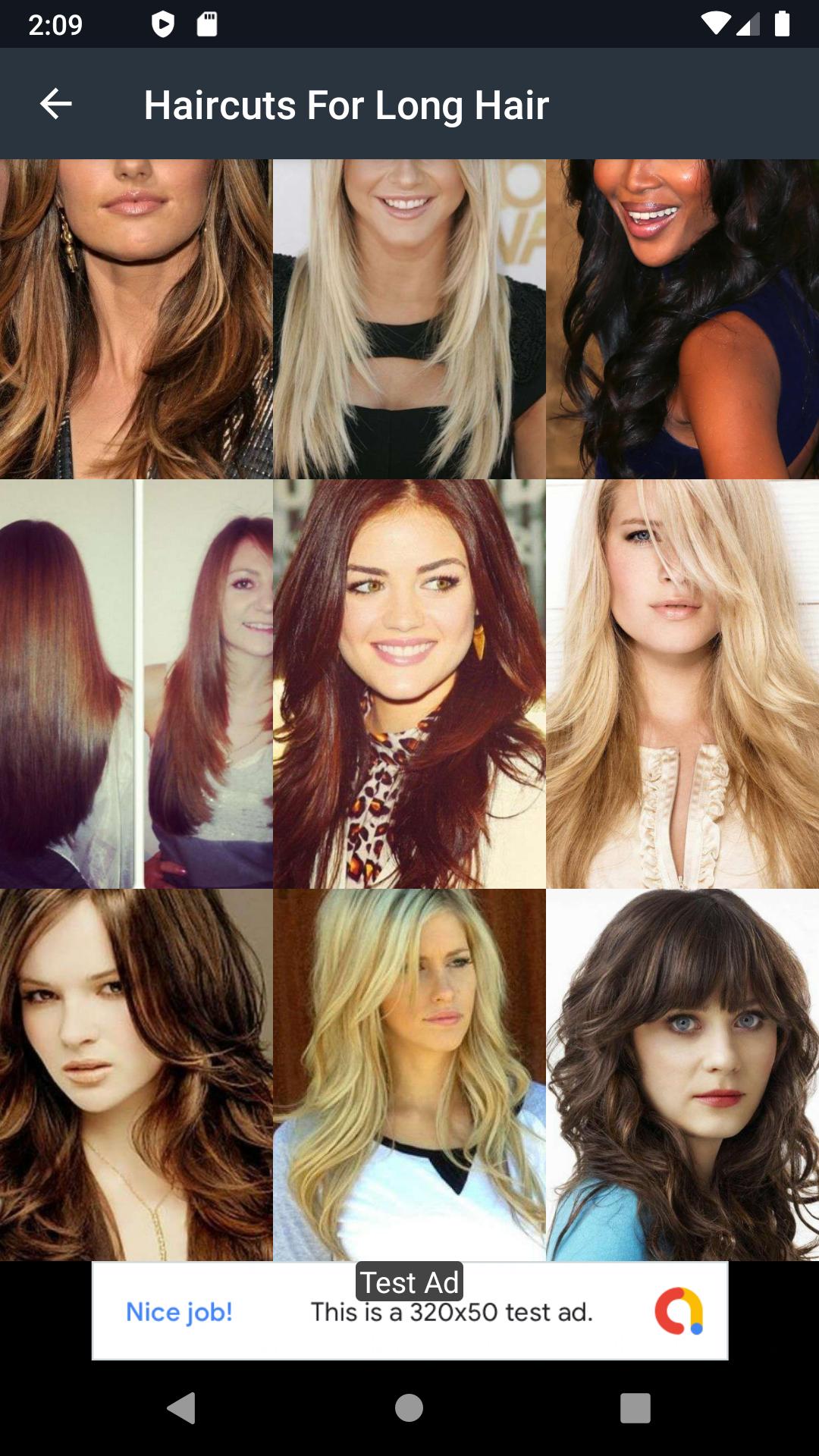
Task: Open the brown highlighted hair with earring photo
Action: (136, 318)
